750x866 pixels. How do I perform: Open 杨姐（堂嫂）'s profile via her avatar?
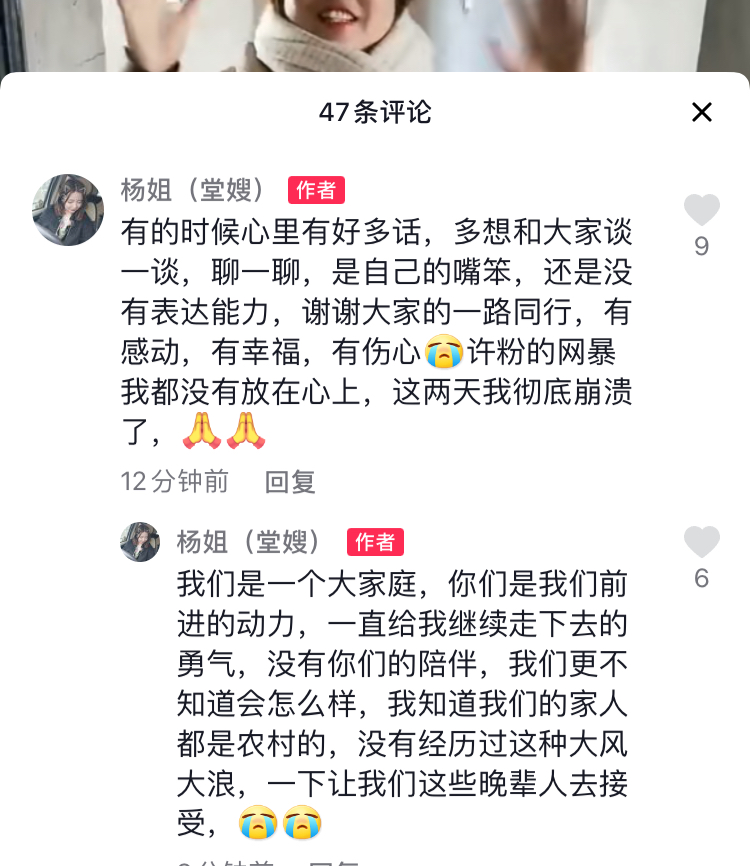tap(66, 209)
